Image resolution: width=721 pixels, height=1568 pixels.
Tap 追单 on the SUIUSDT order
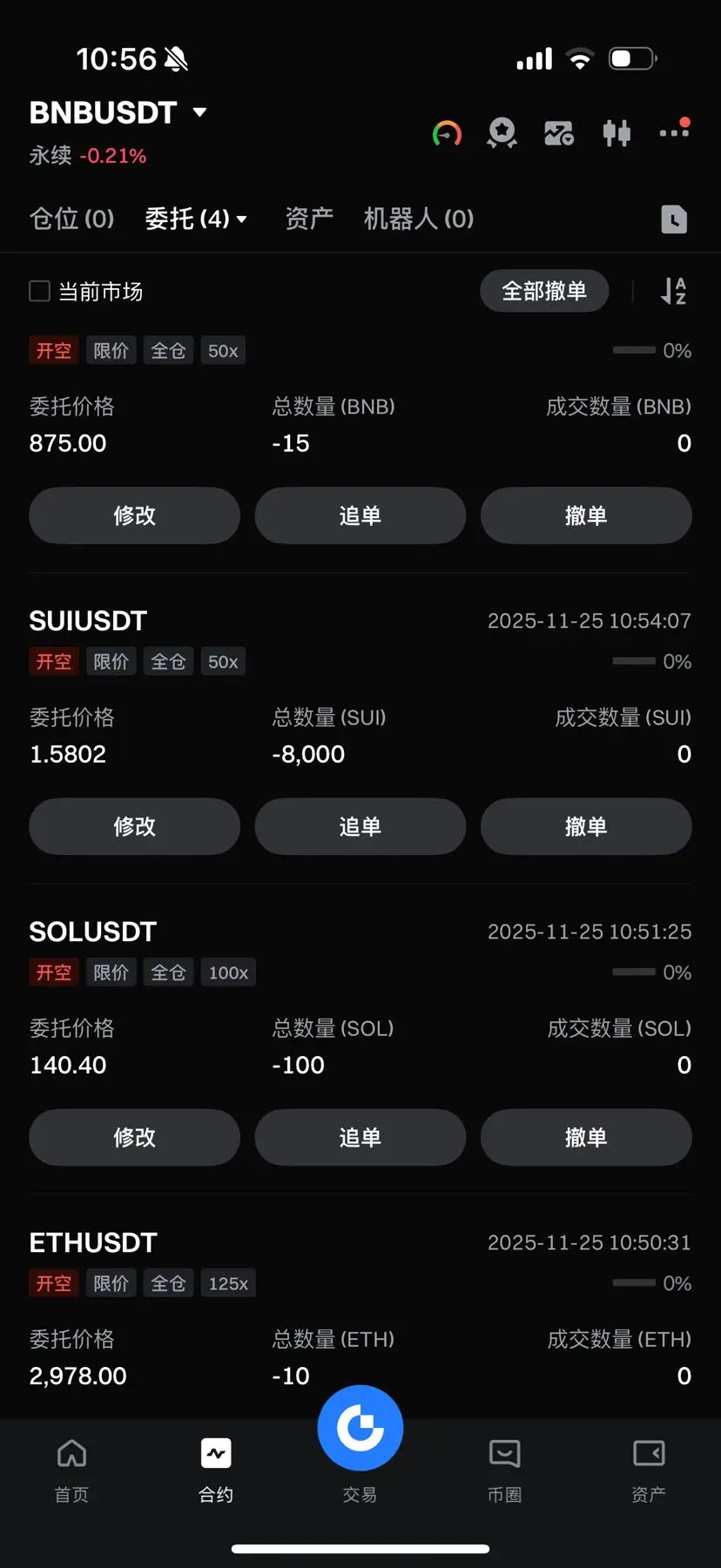pos(360,826)
